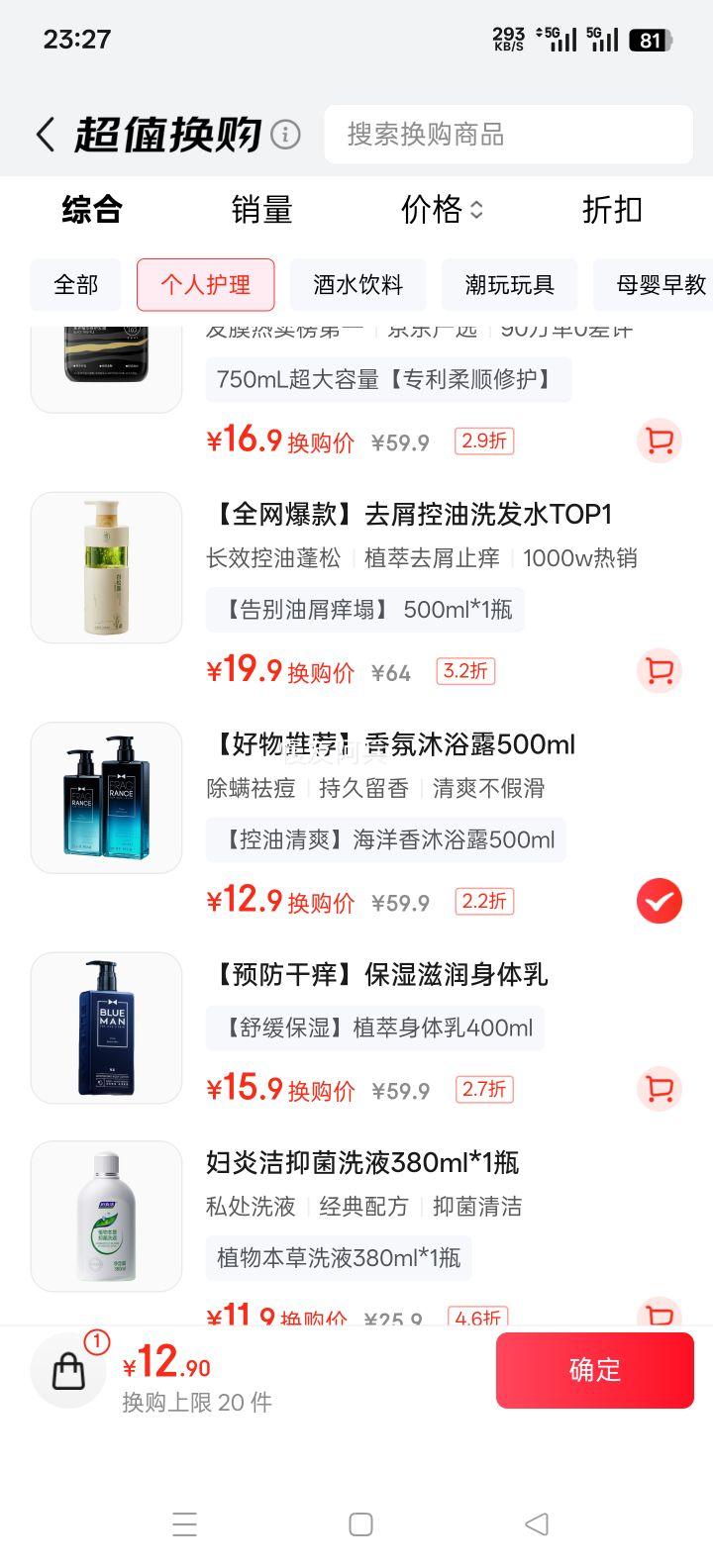
Task: Switch to the 折扣 sorting tab
Action: click(611, 211)
